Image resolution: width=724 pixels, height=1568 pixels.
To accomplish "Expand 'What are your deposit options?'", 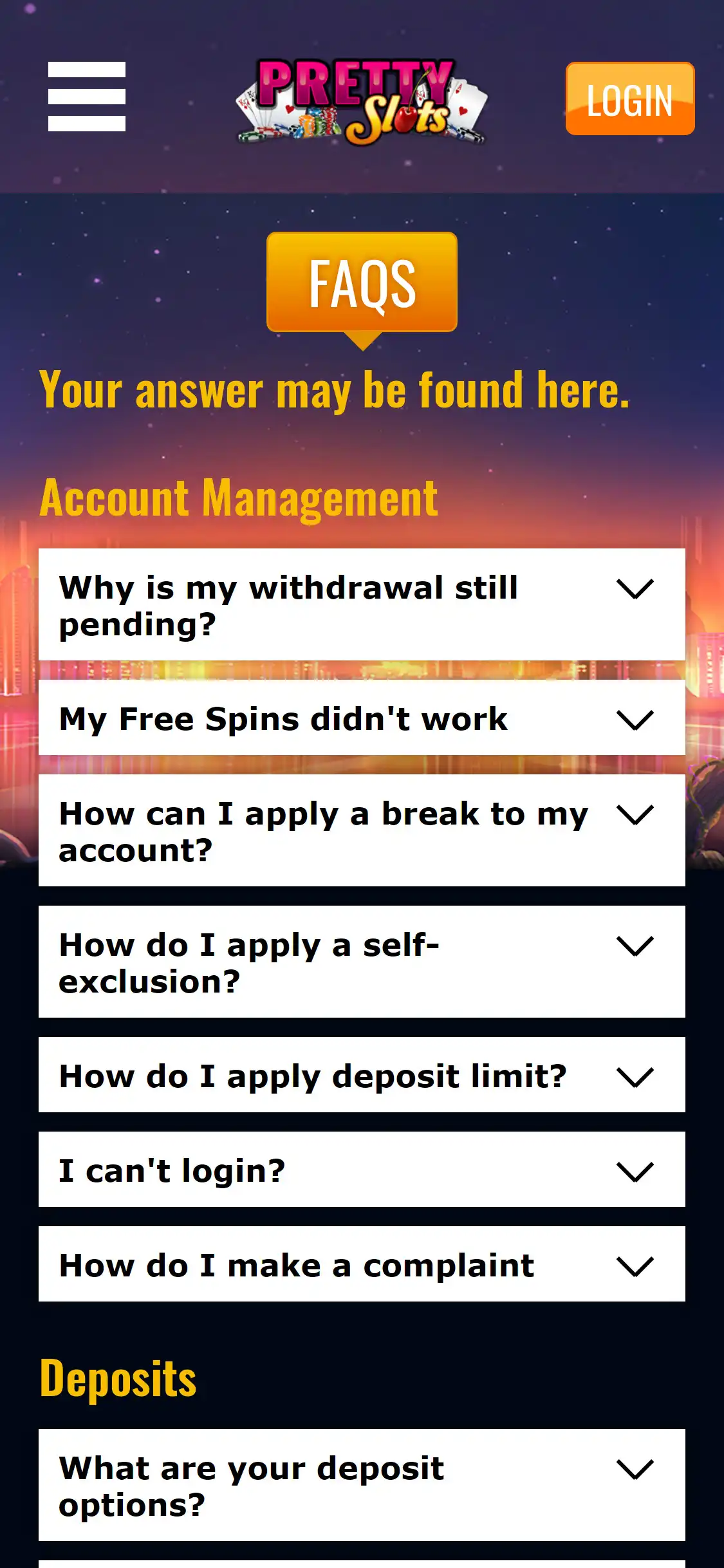I will [x=362, y=1485].
